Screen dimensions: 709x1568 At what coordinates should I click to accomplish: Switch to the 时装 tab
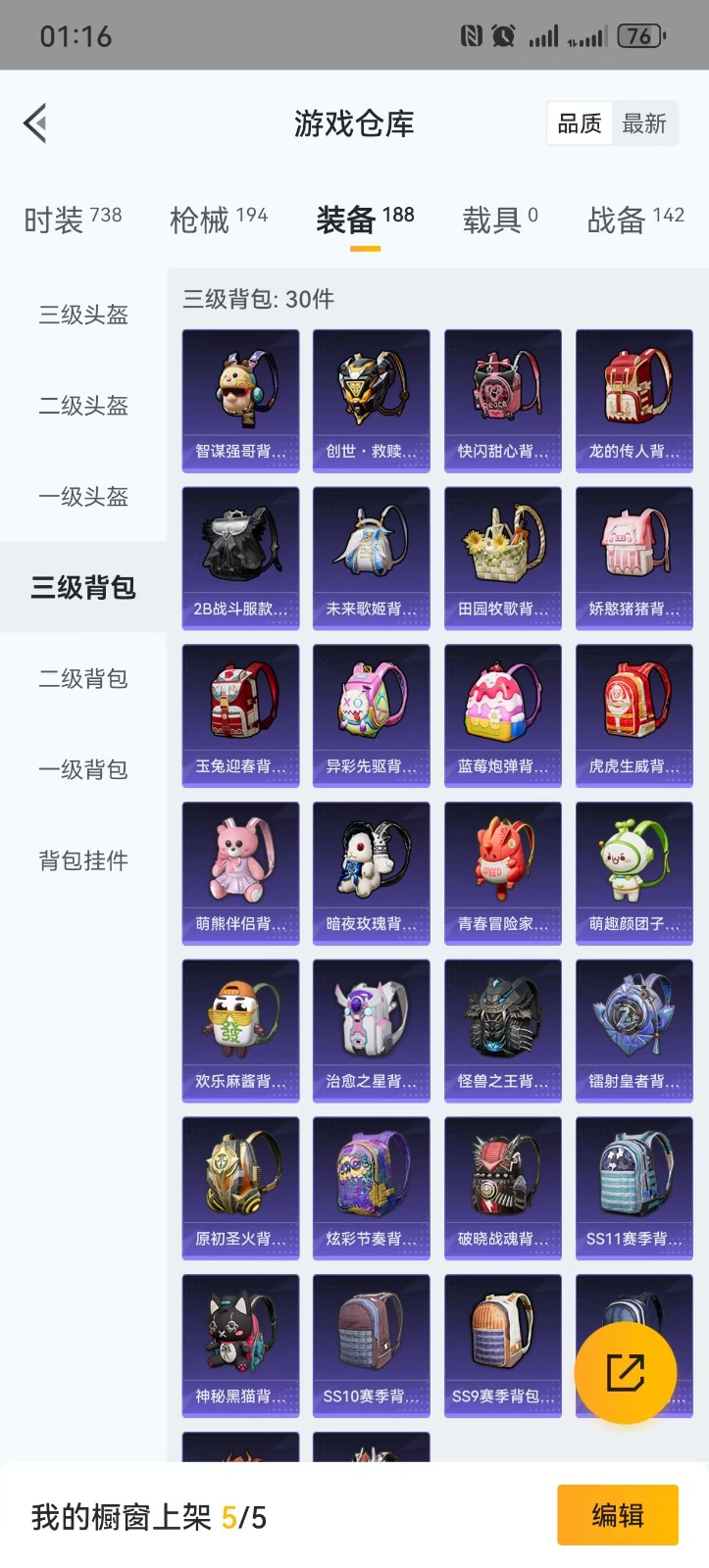73,220
